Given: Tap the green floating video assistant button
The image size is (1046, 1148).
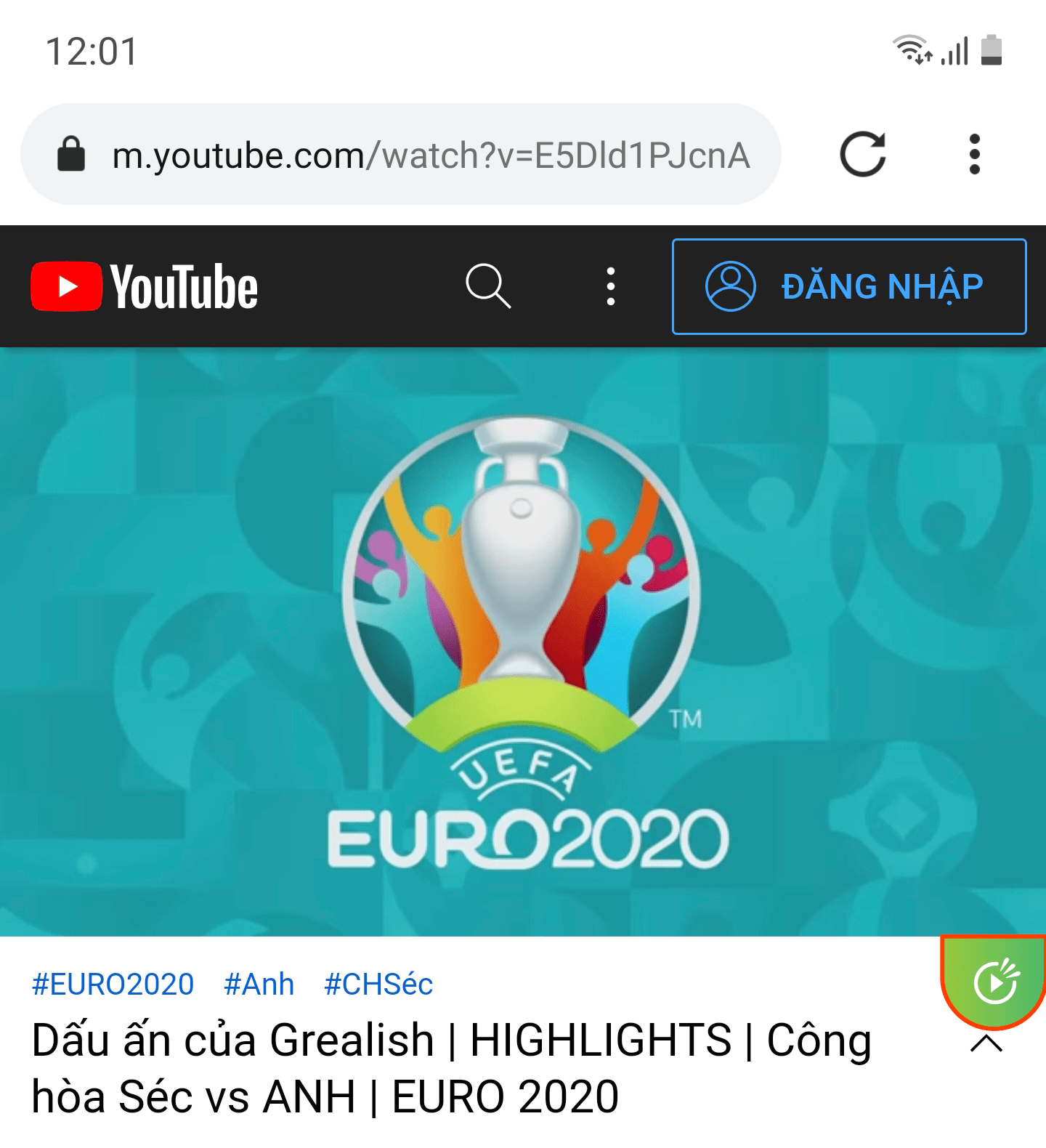Looking at the screenshot, I should (x=996, y=982).
